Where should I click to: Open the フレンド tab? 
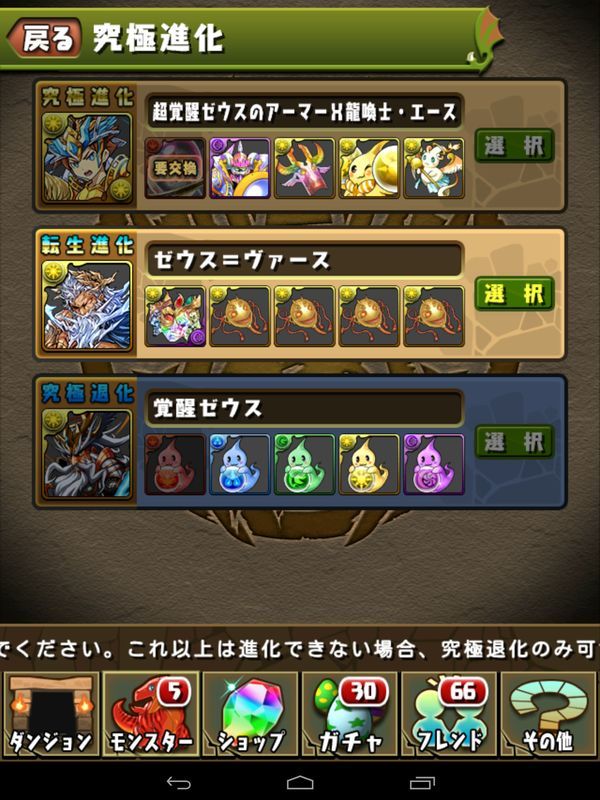(449, 714)
